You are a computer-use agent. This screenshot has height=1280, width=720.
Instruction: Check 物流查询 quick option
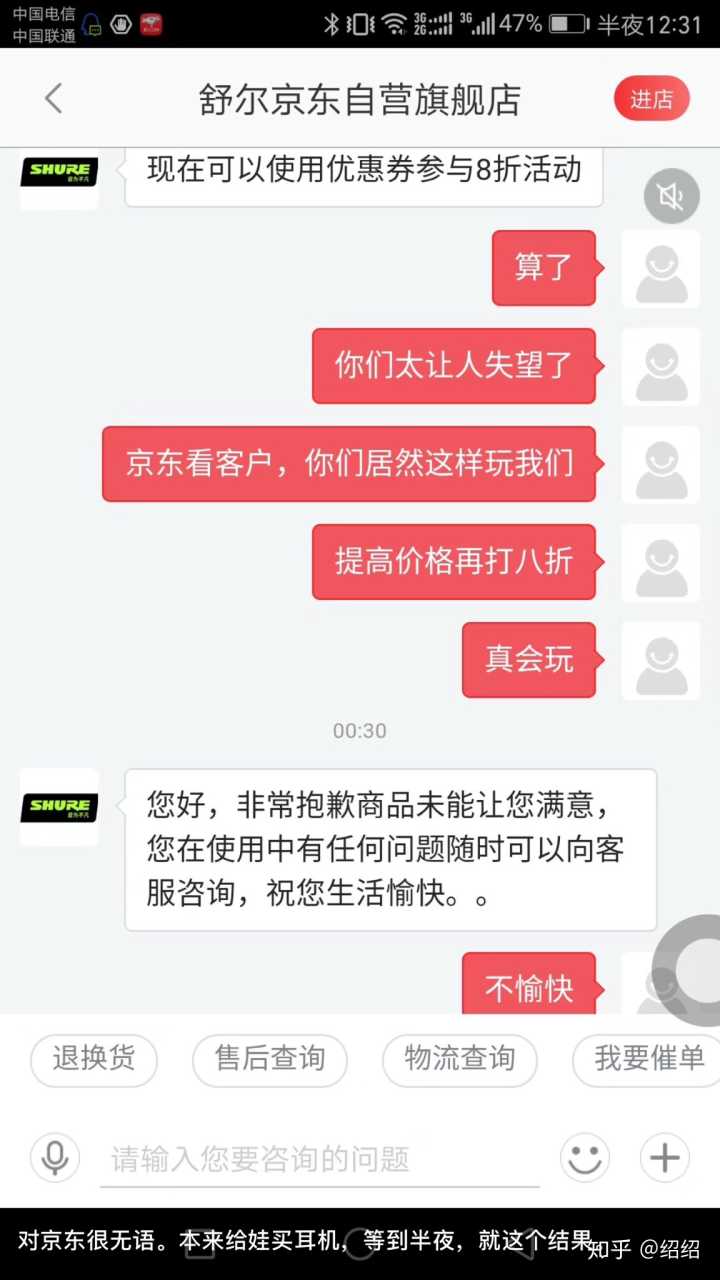coord(459,1058)
